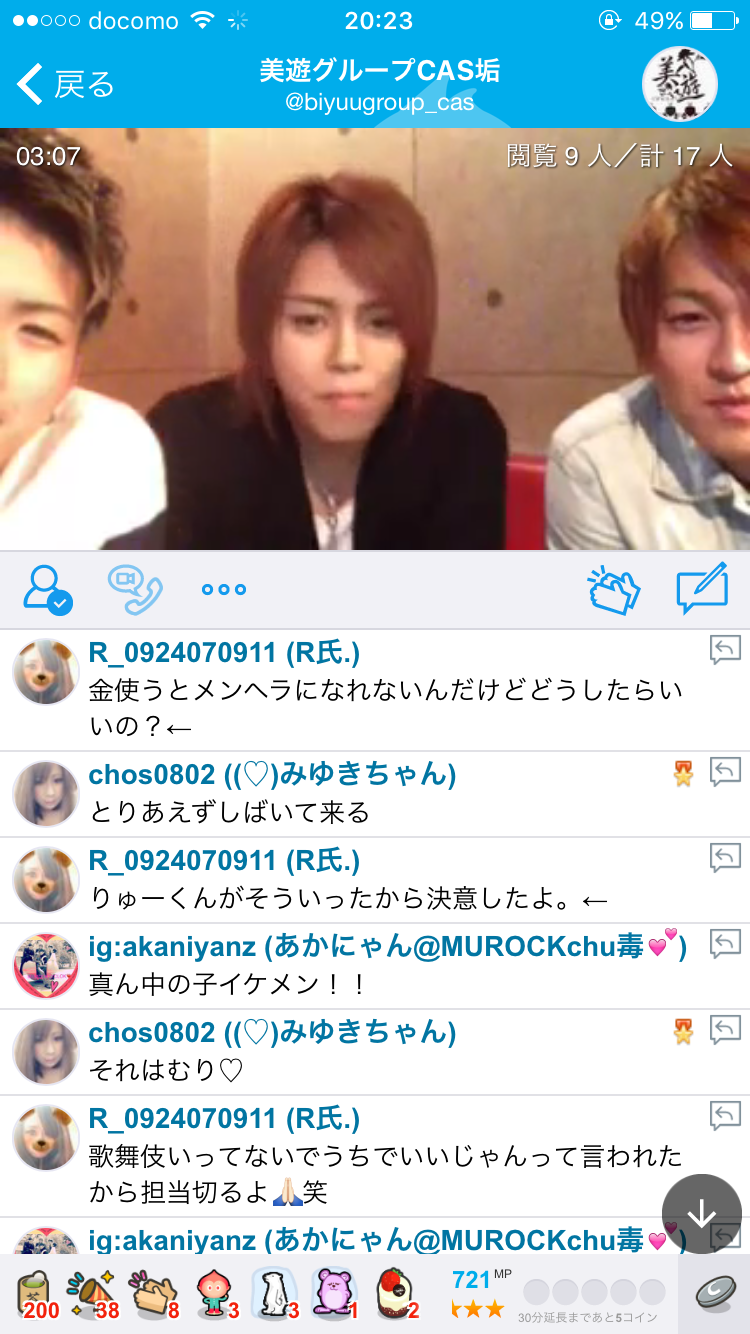Image resolution: width=750 pixels, height=1334 pixels.
Task: Send the cake item marked 2
Action: 397,1294
